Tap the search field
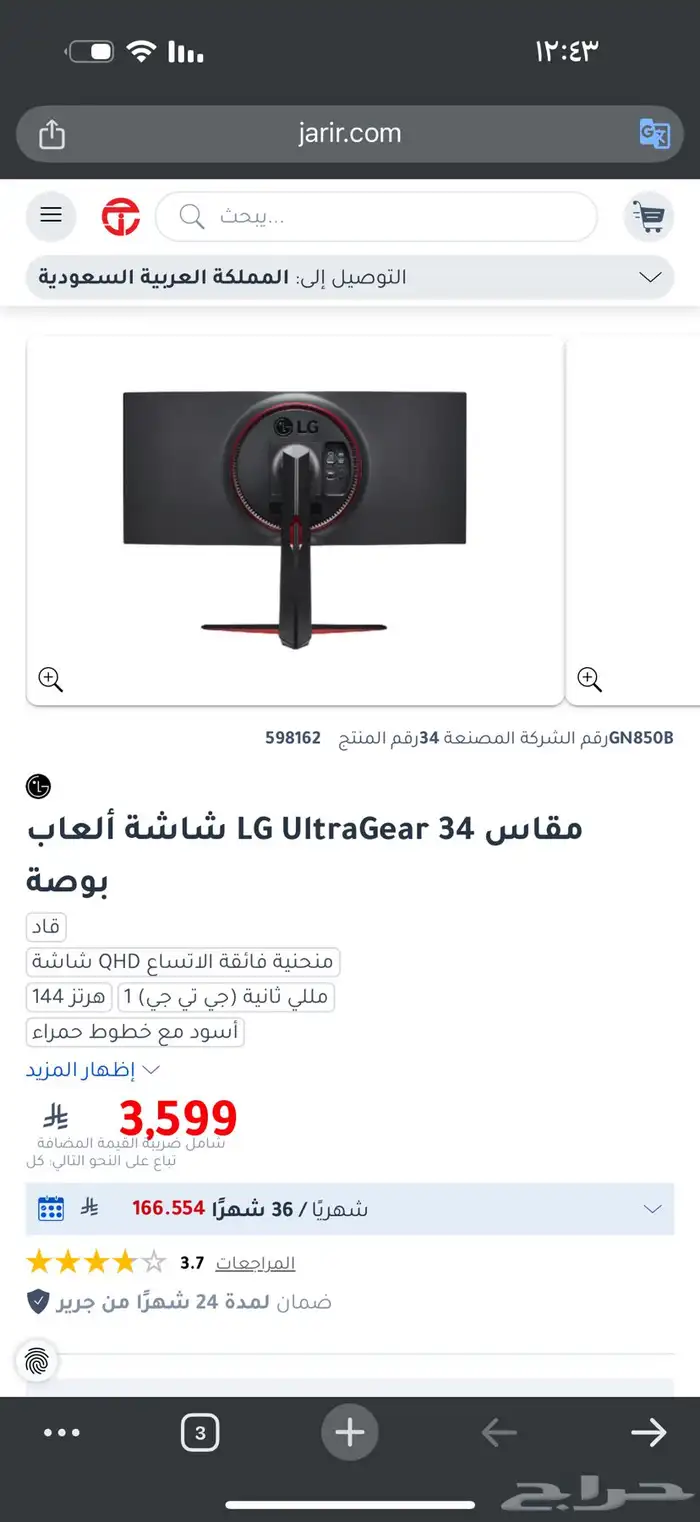 (x=376, y=217)
